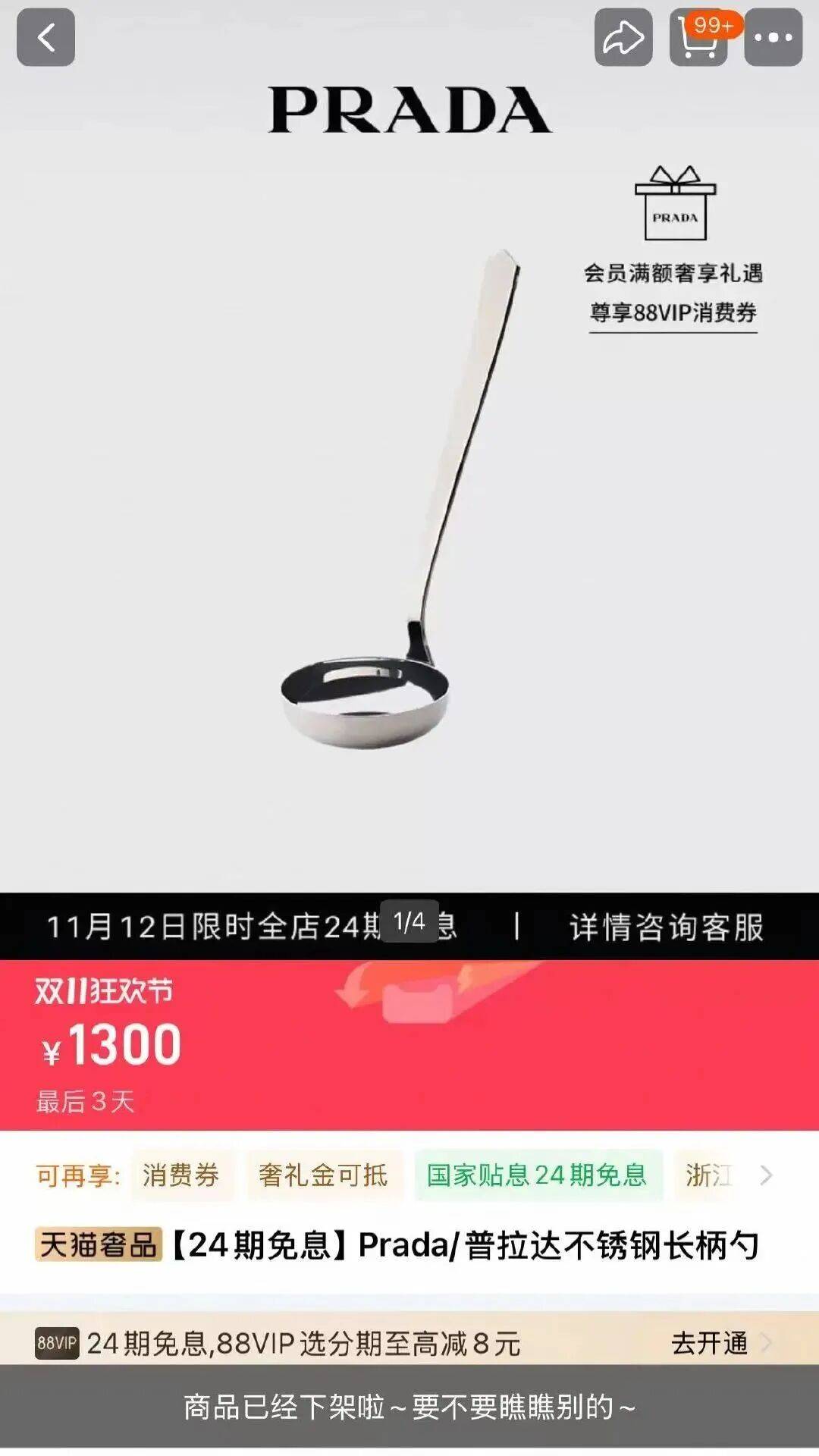Open the 国家贴息24期免息 offer chip
This screenshot has height=1456, width=819.
pyautogui.click(x=537, y=1175)
